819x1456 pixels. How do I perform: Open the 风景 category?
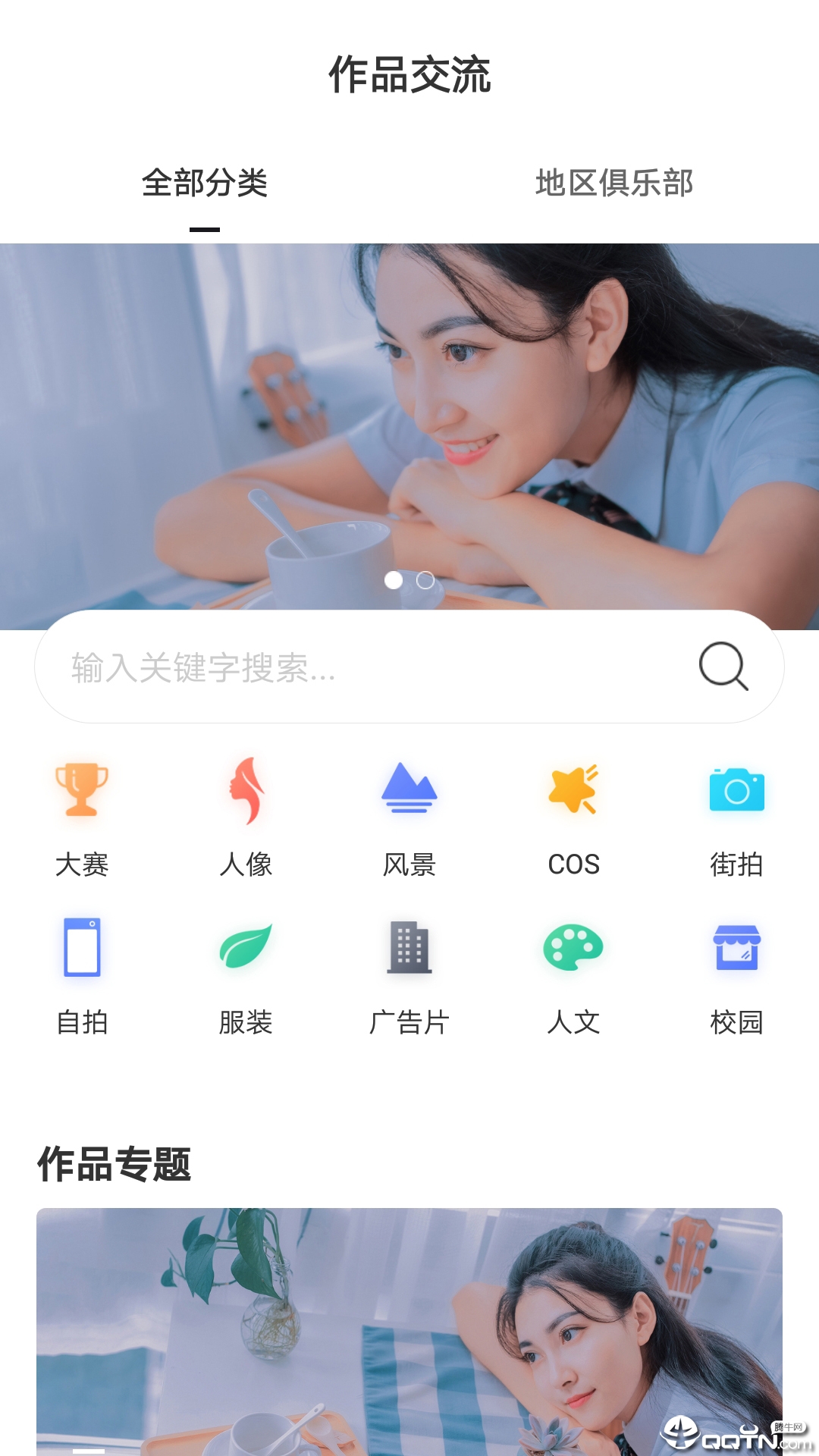pos(409,819)
